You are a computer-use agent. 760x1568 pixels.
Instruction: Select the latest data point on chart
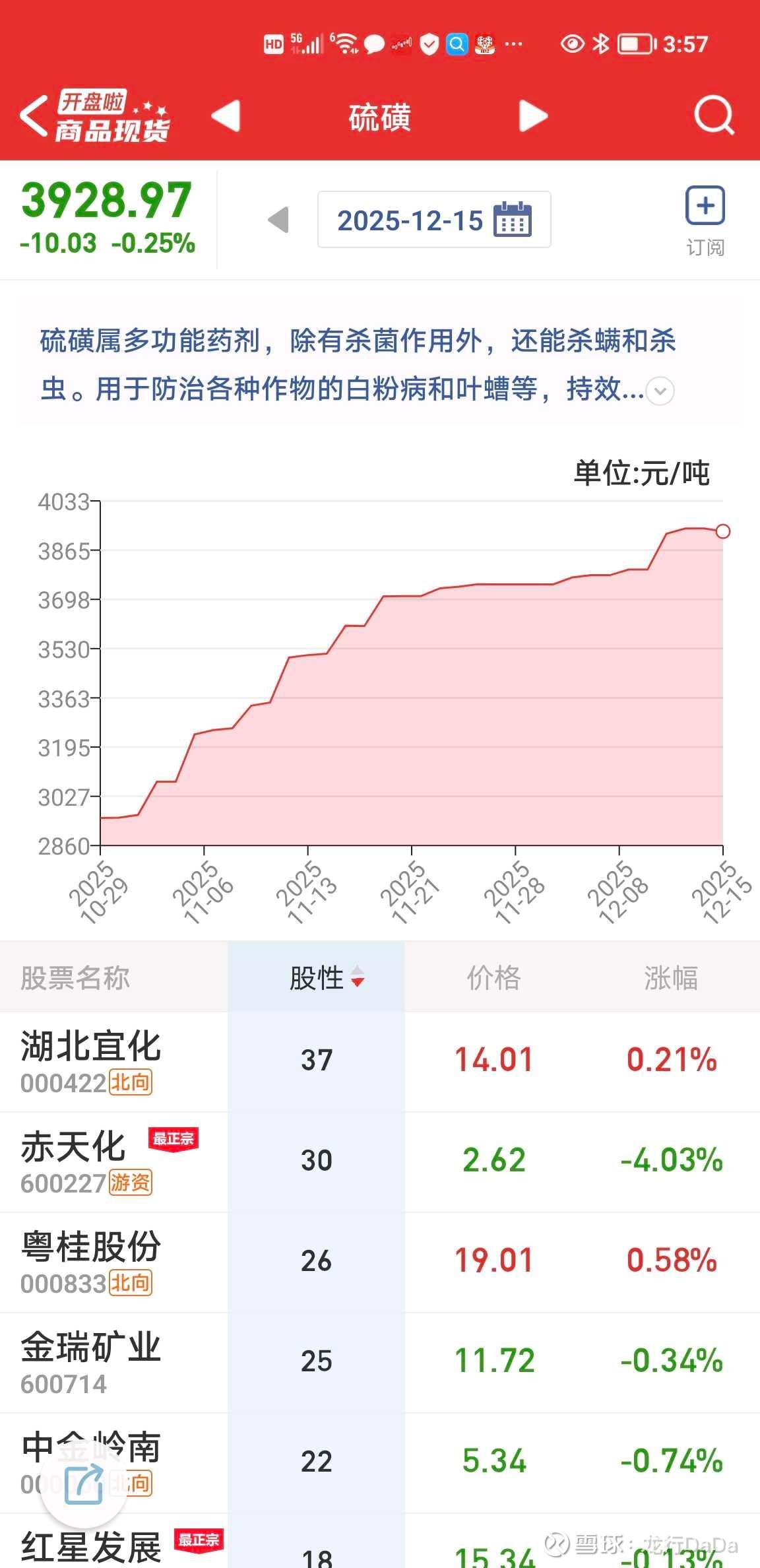(723, 531)
